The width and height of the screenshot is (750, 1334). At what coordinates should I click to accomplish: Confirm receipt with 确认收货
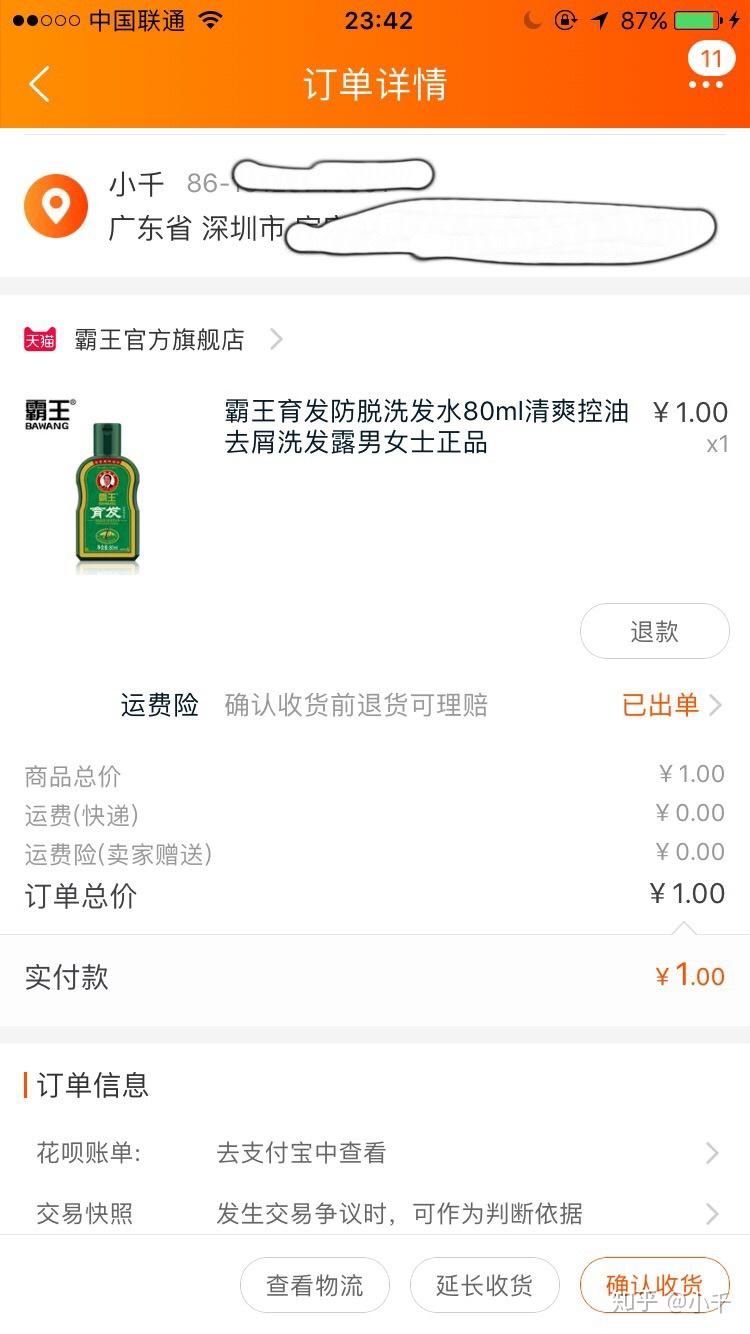pos(654,1285)
